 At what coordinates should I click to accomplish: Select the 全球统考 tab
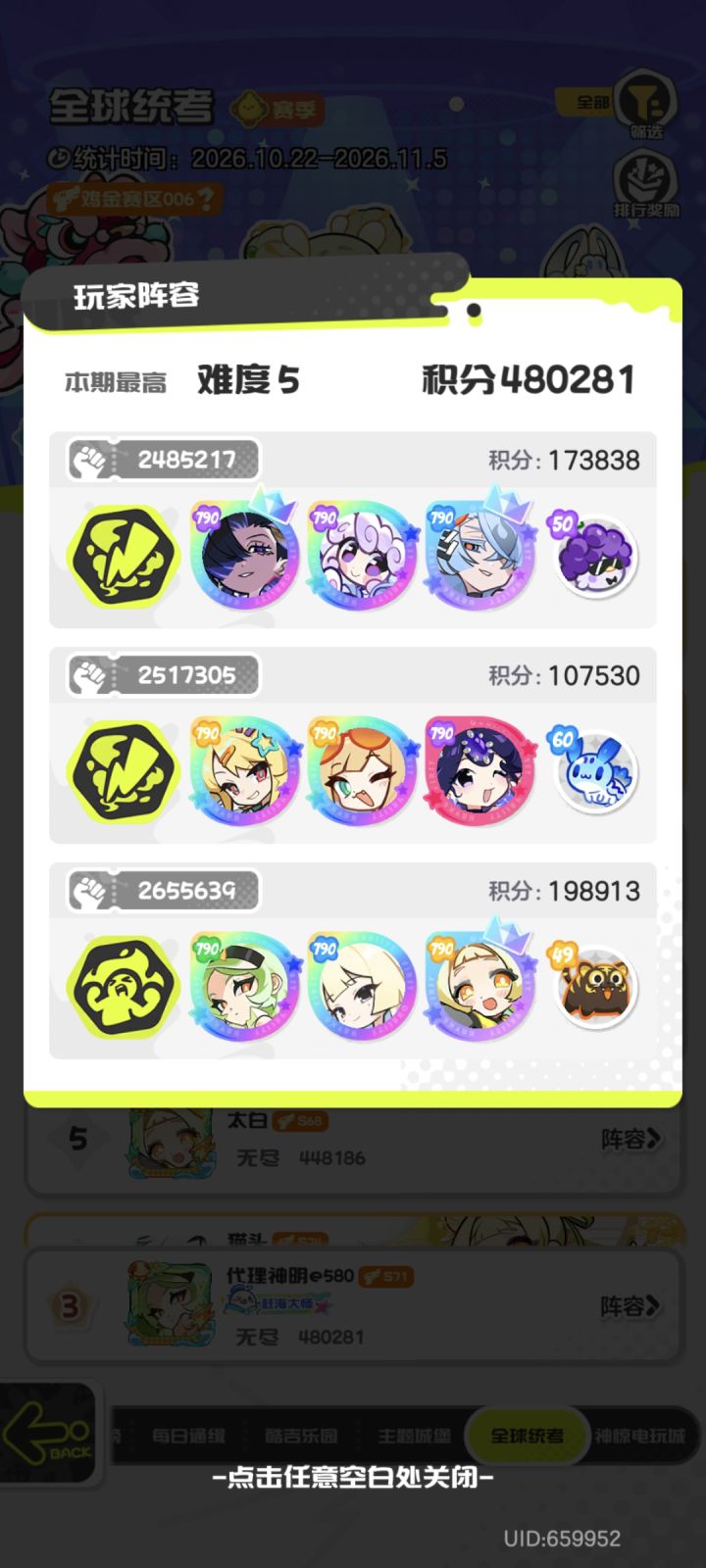pyautogui.click(x=527, y=1436)
